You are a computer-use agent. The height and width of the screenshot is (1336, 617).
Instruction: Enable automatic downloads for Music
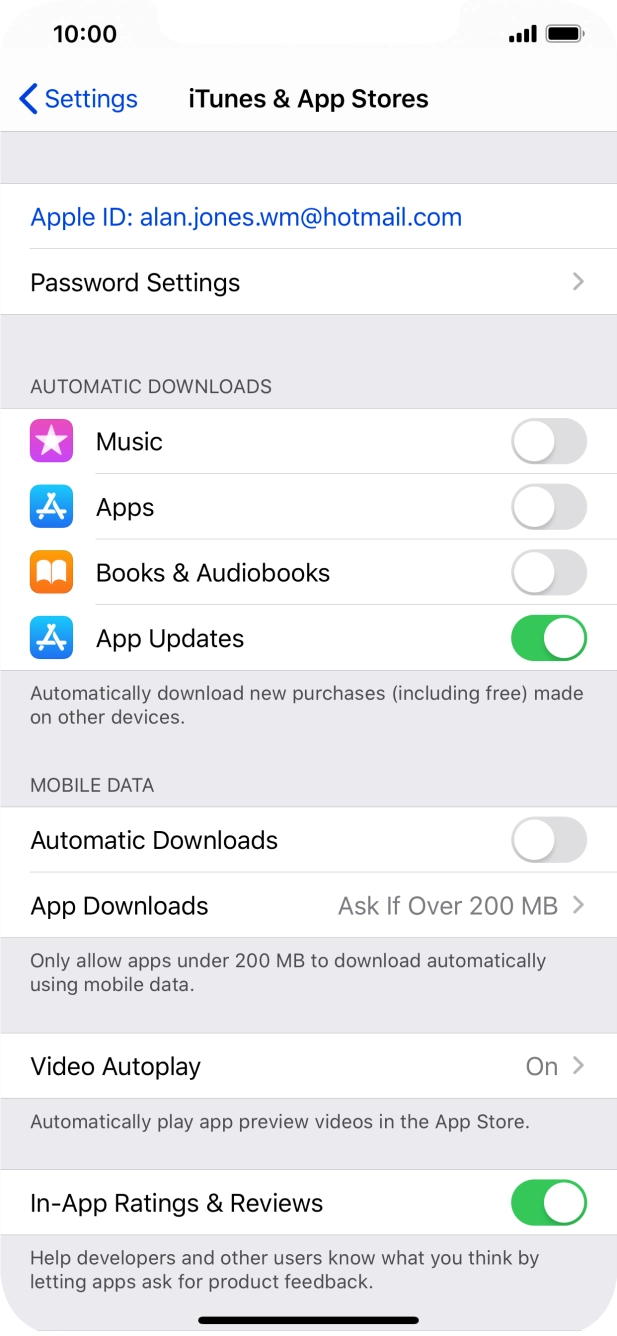[549, 441]
